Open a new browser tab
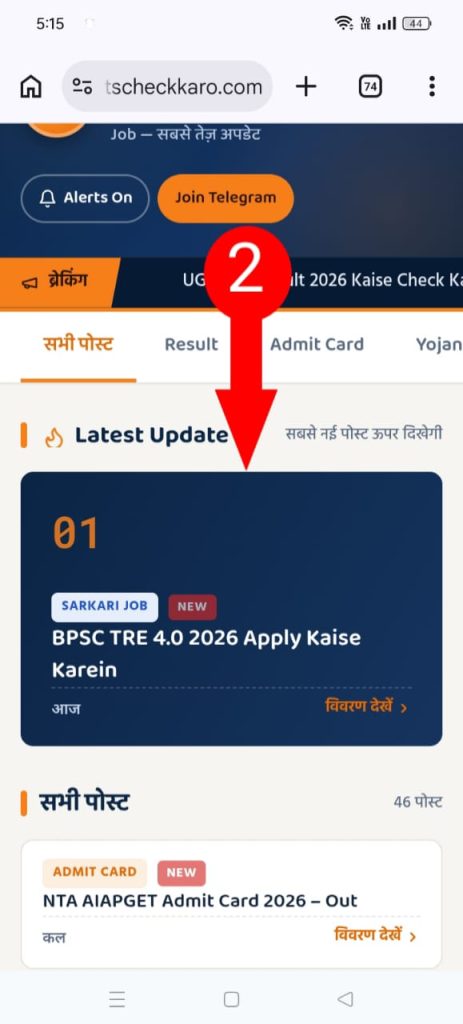The image size is (463, 1024). click(x=306, y=86)
